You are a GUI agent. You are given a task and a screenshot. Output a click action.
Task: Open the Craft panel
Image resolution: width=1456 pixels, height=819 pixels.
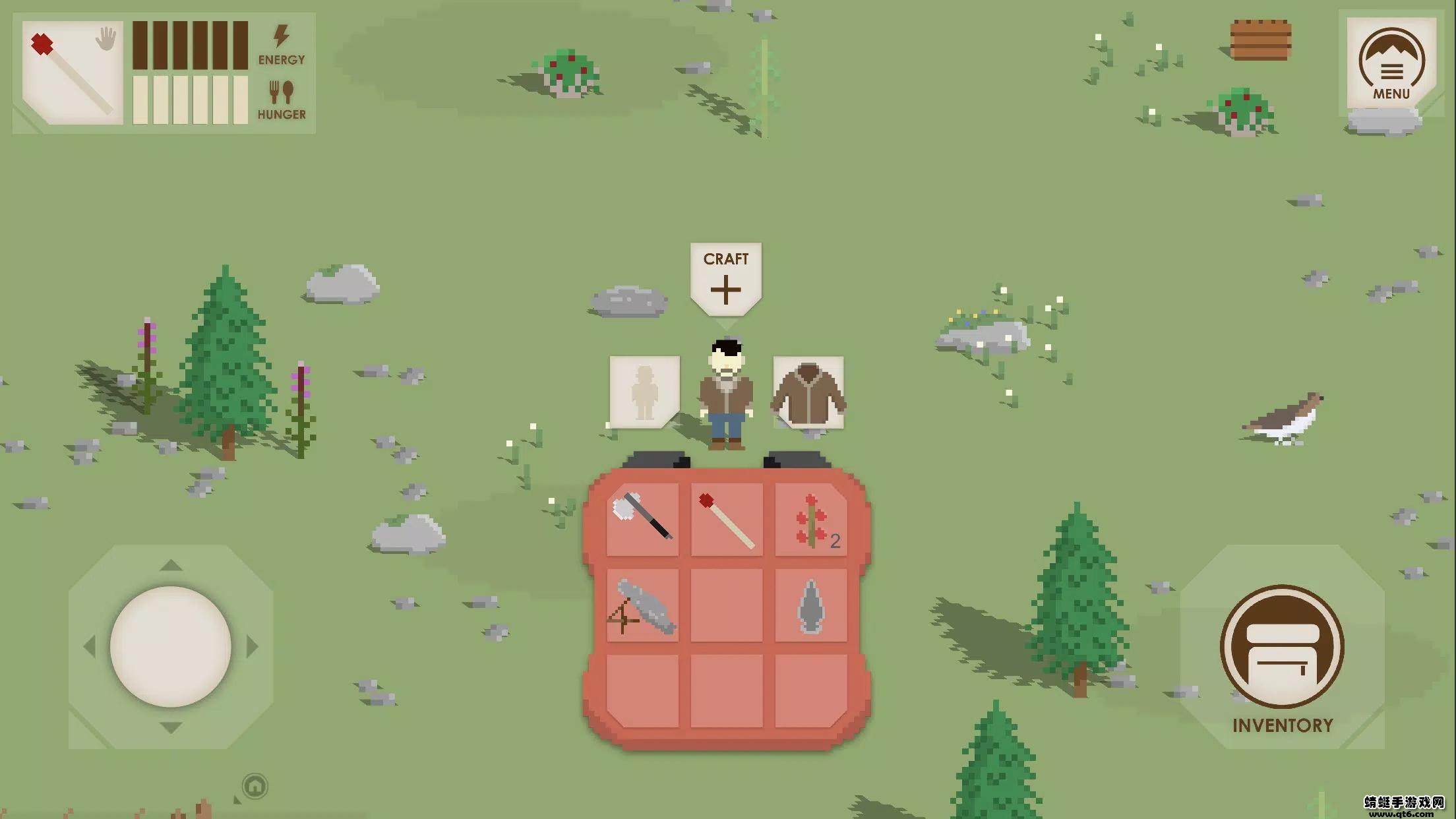point(725,278)
